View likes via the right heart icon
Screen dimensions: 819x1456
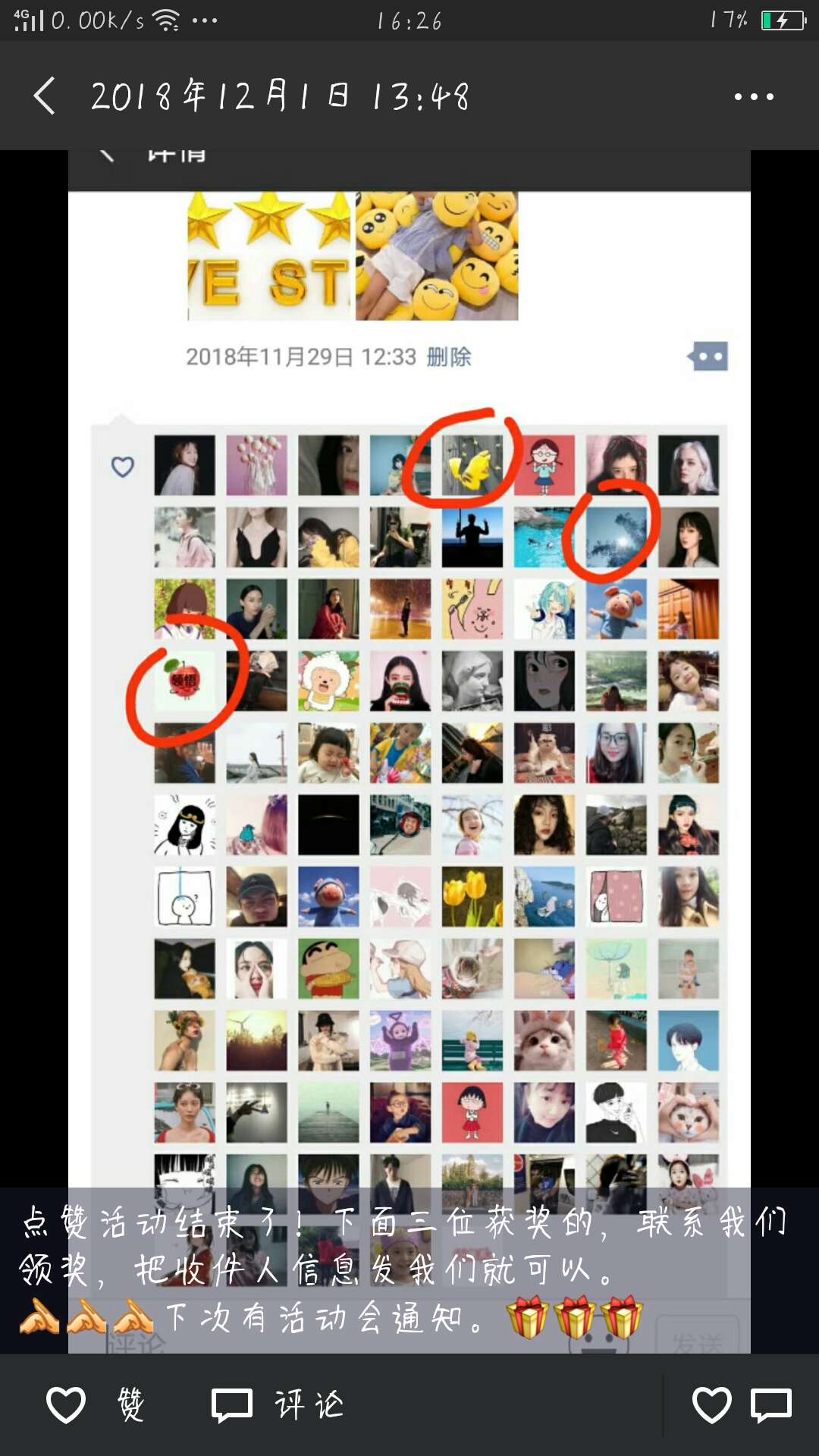coord(711,1405)
